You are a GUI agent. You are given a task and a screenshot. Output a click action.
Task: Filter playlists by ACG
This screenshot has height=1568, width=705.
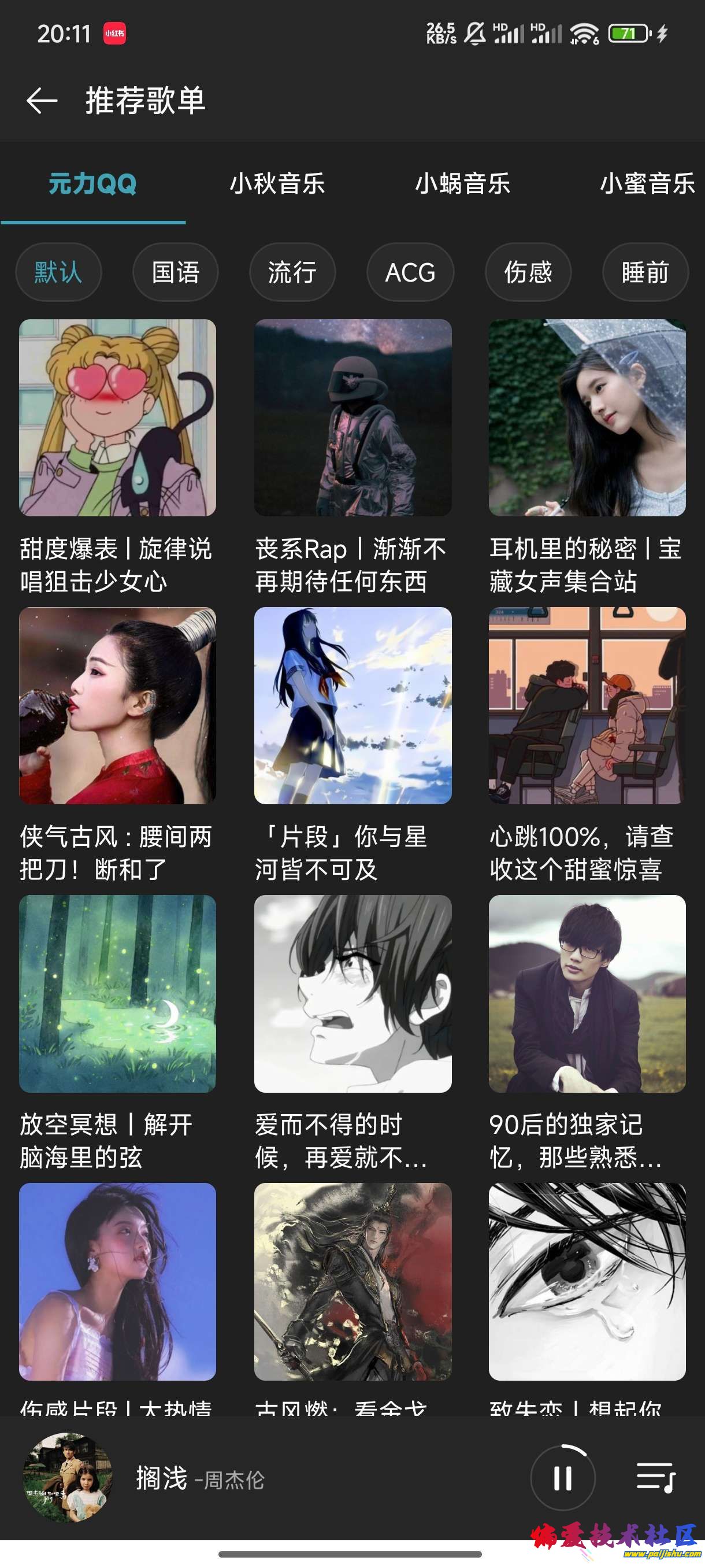pyautogui.click(x=410, y=272)
